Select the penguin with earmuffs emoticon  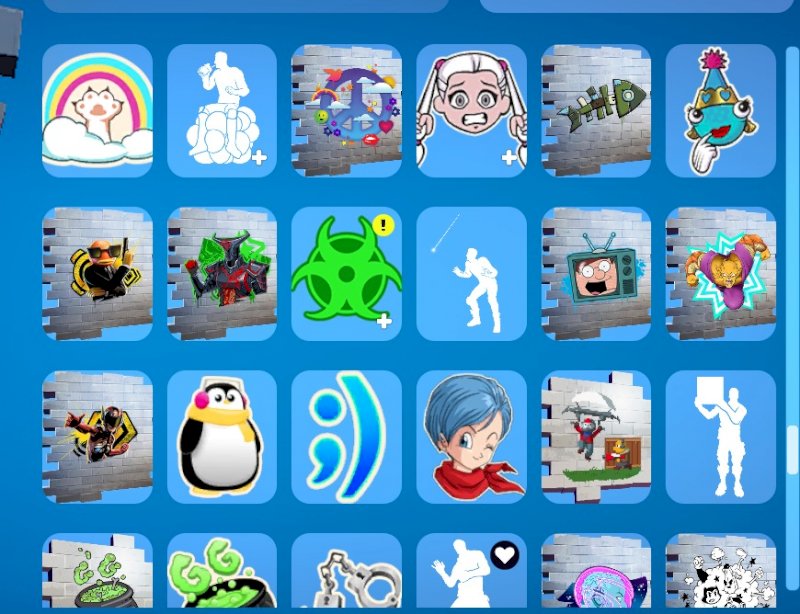pos(222,437)
